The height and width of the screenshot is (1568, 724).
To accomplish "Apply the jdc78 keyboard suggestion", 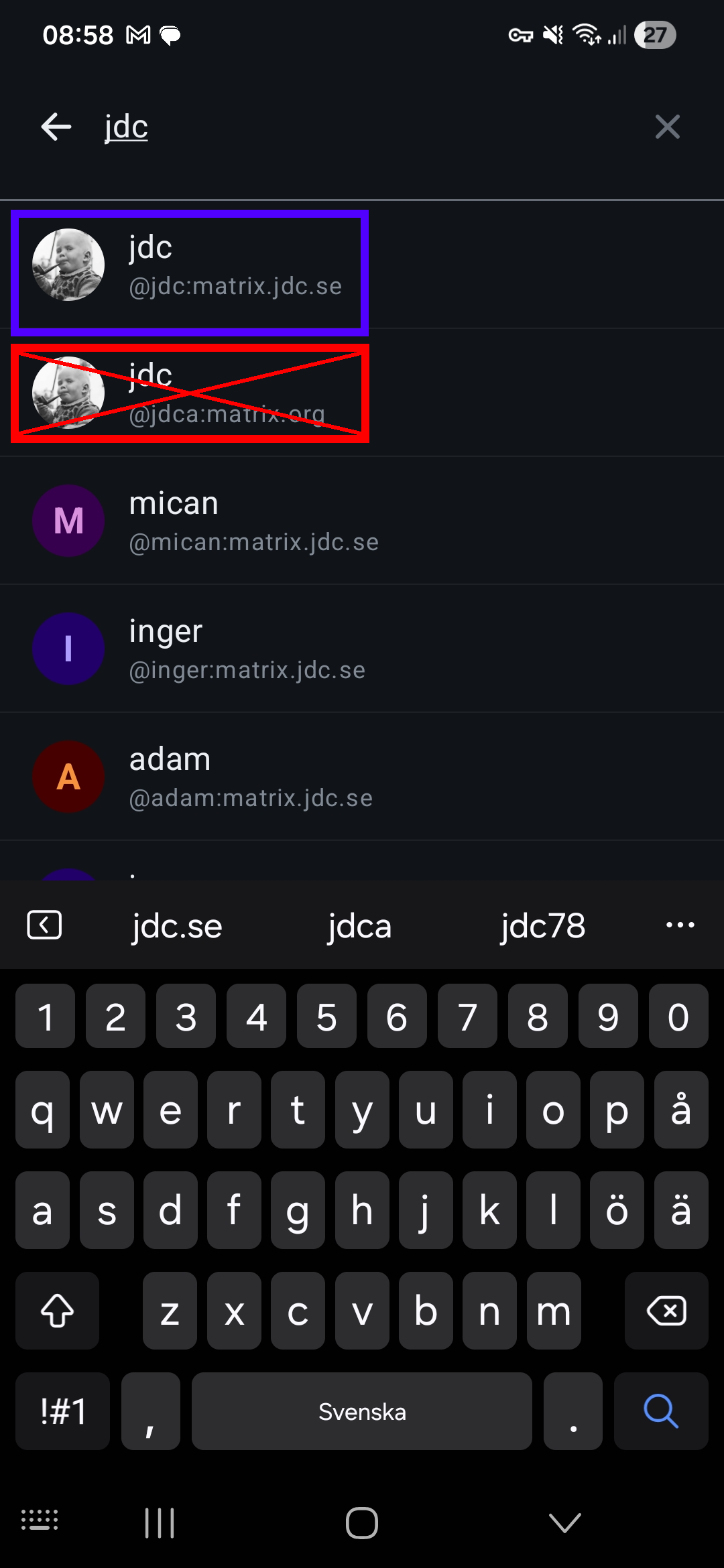I will pos(542,925).
